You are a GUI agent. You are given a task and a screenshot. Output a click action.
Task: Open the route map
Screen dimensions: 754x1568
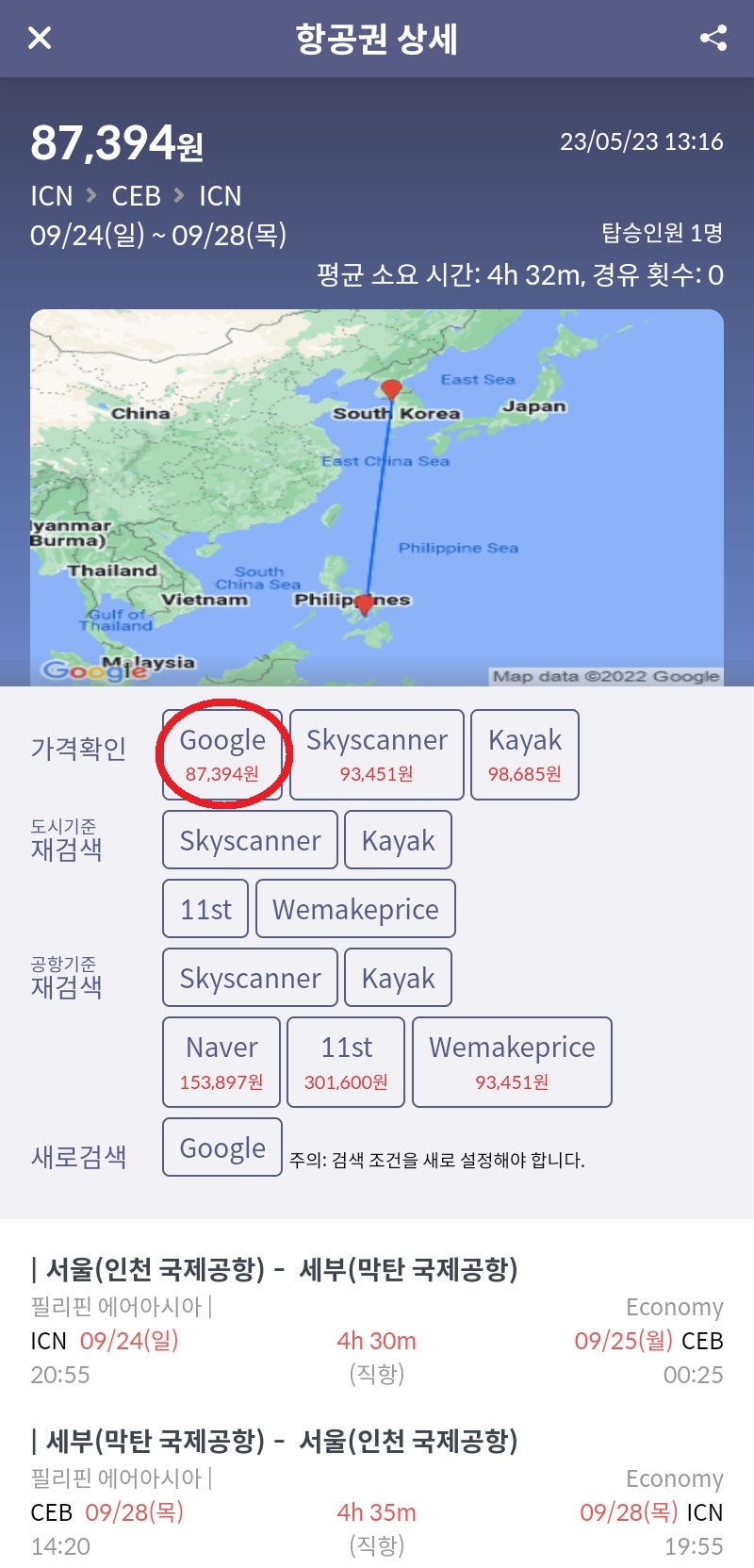(377, 497)
